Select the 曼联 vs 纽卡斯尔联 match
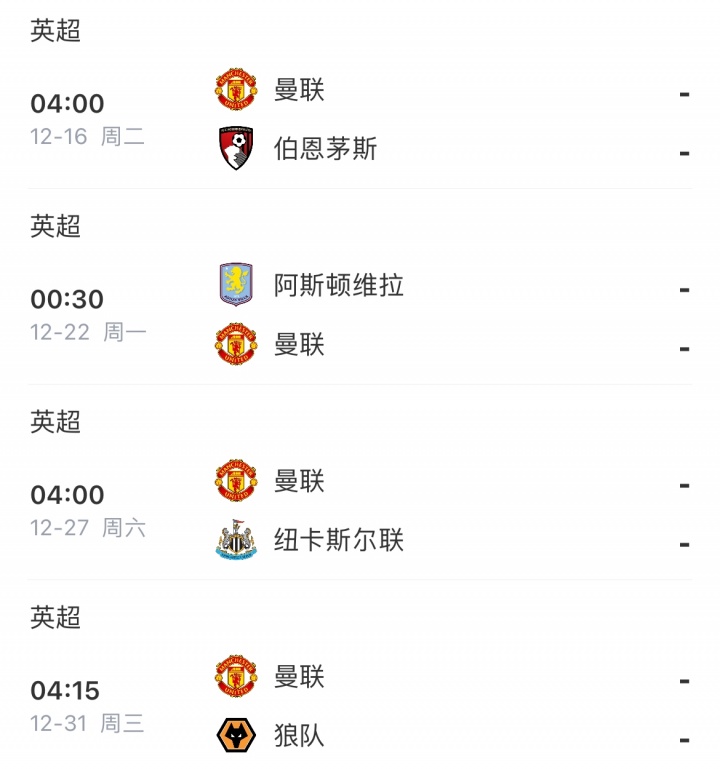Viewport: 720px width, 769px height. 360,511
